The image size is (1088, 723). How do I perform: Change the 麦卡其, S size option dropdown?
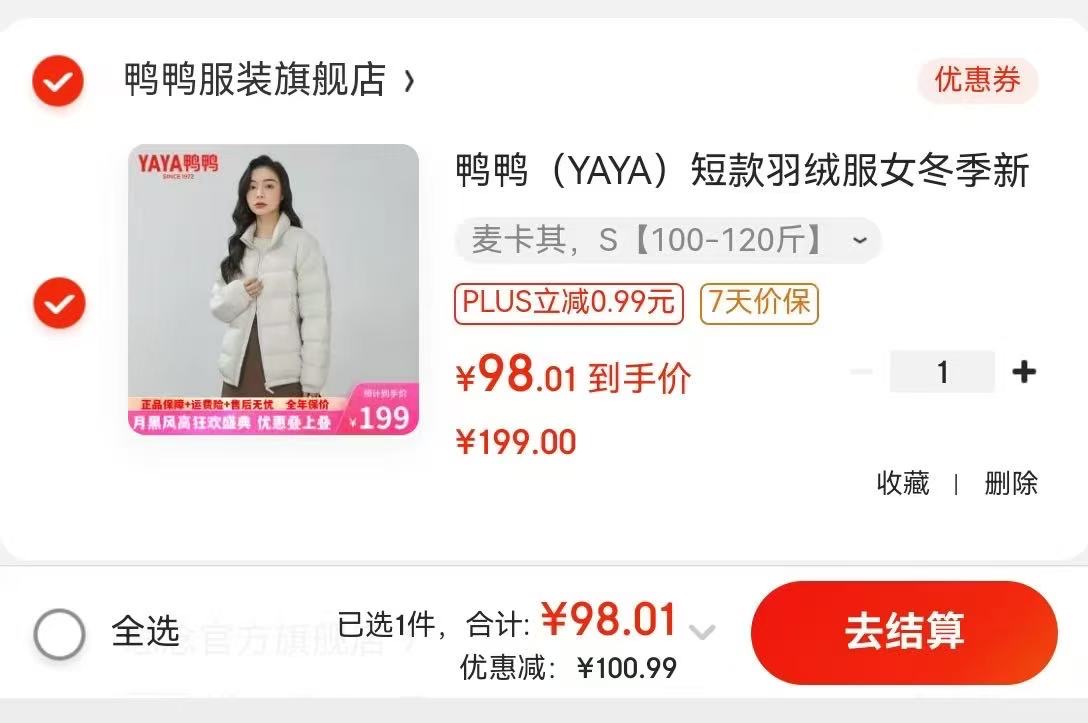pos(668,240)
